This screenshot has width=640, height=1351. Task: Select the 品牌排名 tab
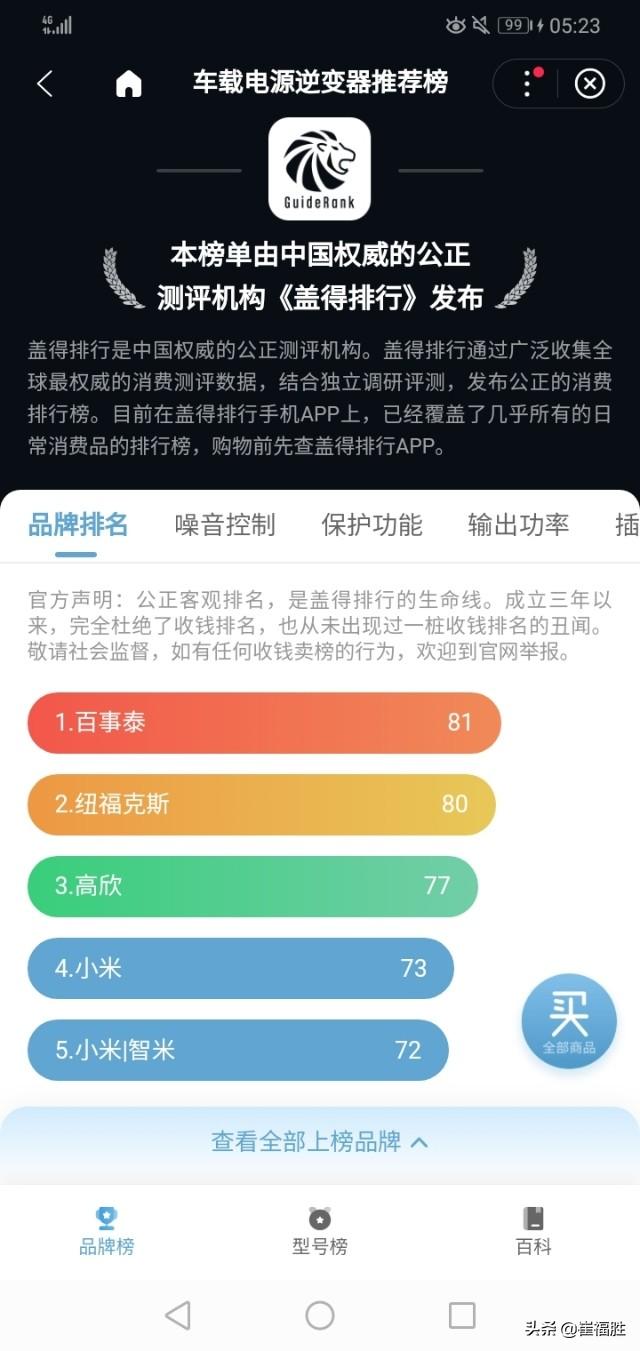pyautogui.click(x=78, y=524)
